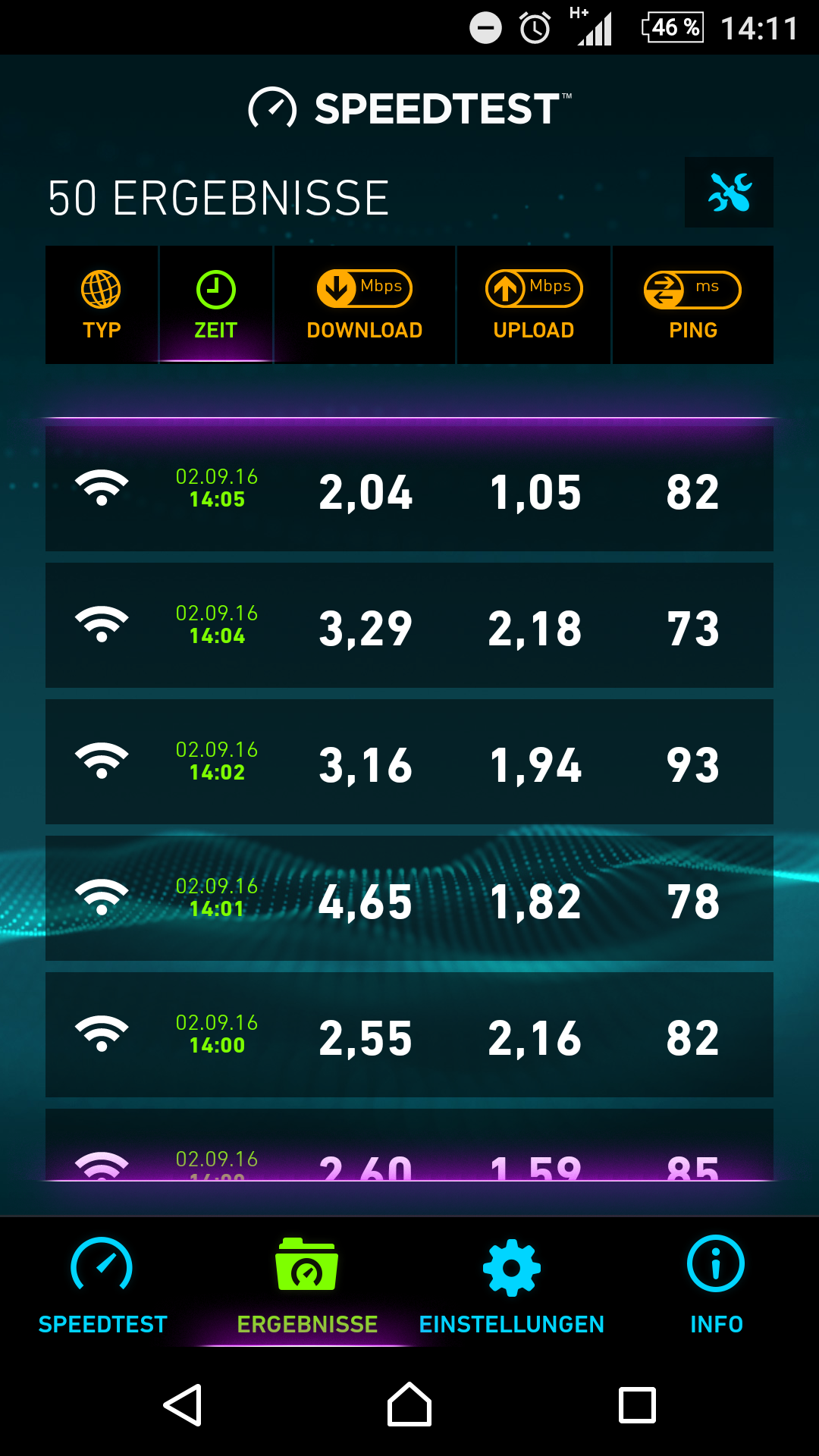The width and height of the screenshot is (819, 1456).
Task: View details of the 14:02 test
Action: coord(409,762)
